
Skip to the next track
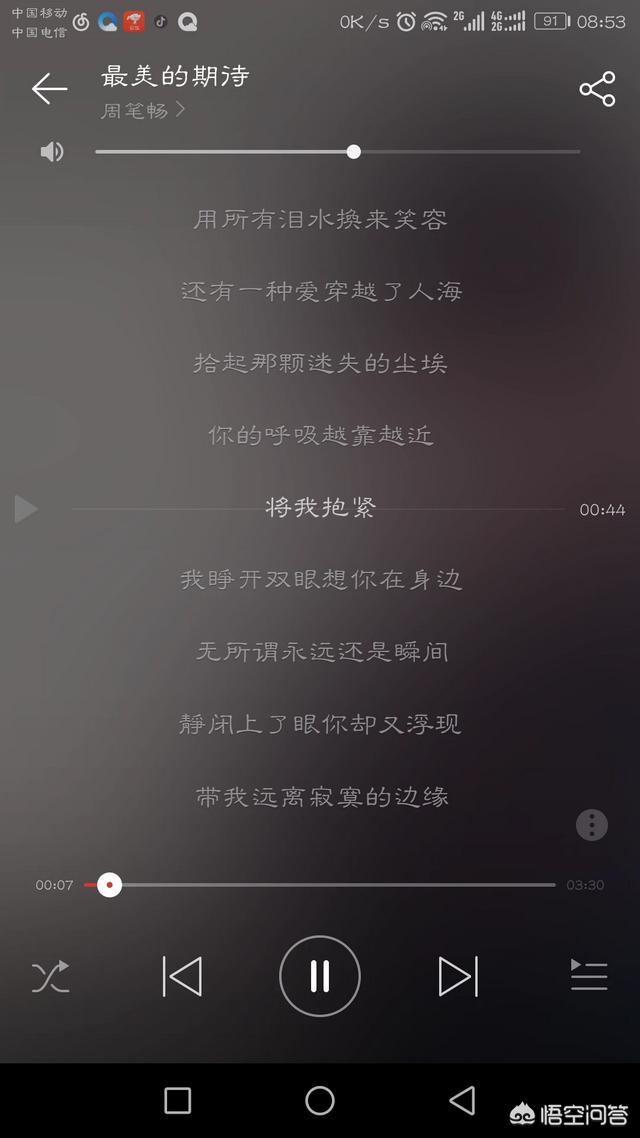pyautogui.click(x=459, y=976)
